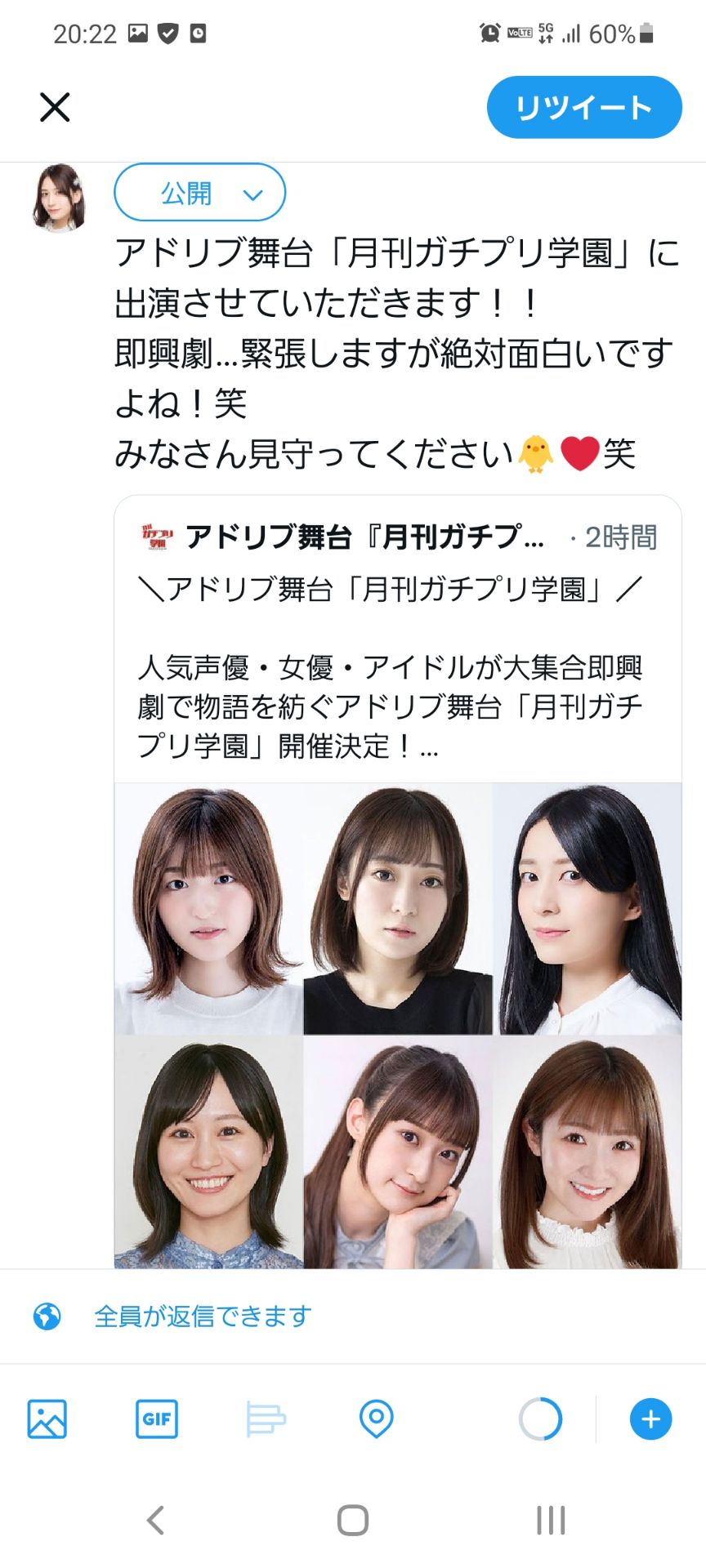Screen dimensions: 706x1568
Task: Close the quote tweet composer
Action: [x=55, y=107]
